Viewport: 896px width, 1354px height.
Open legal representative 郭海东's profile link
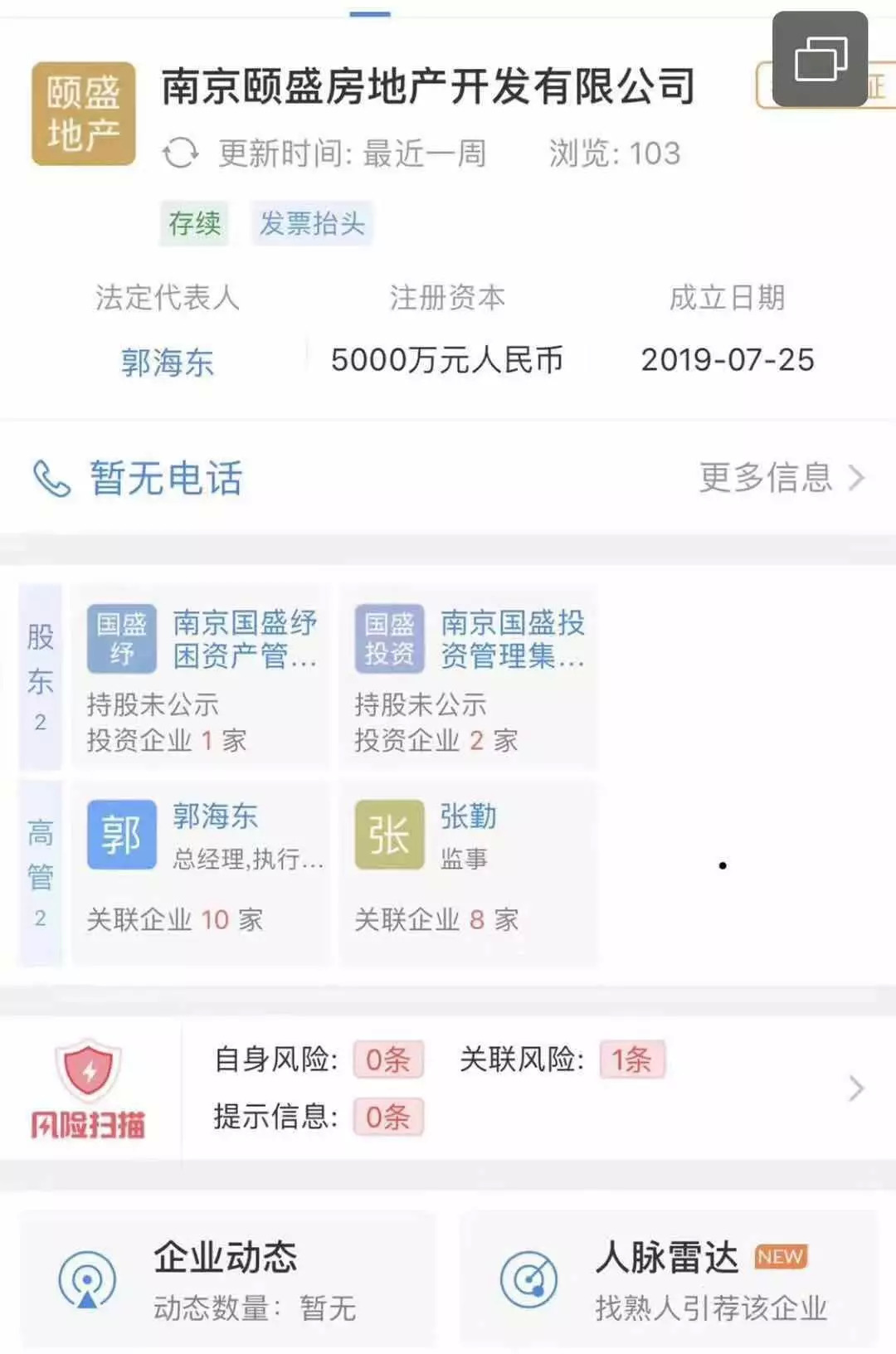(x=167, y=363)
